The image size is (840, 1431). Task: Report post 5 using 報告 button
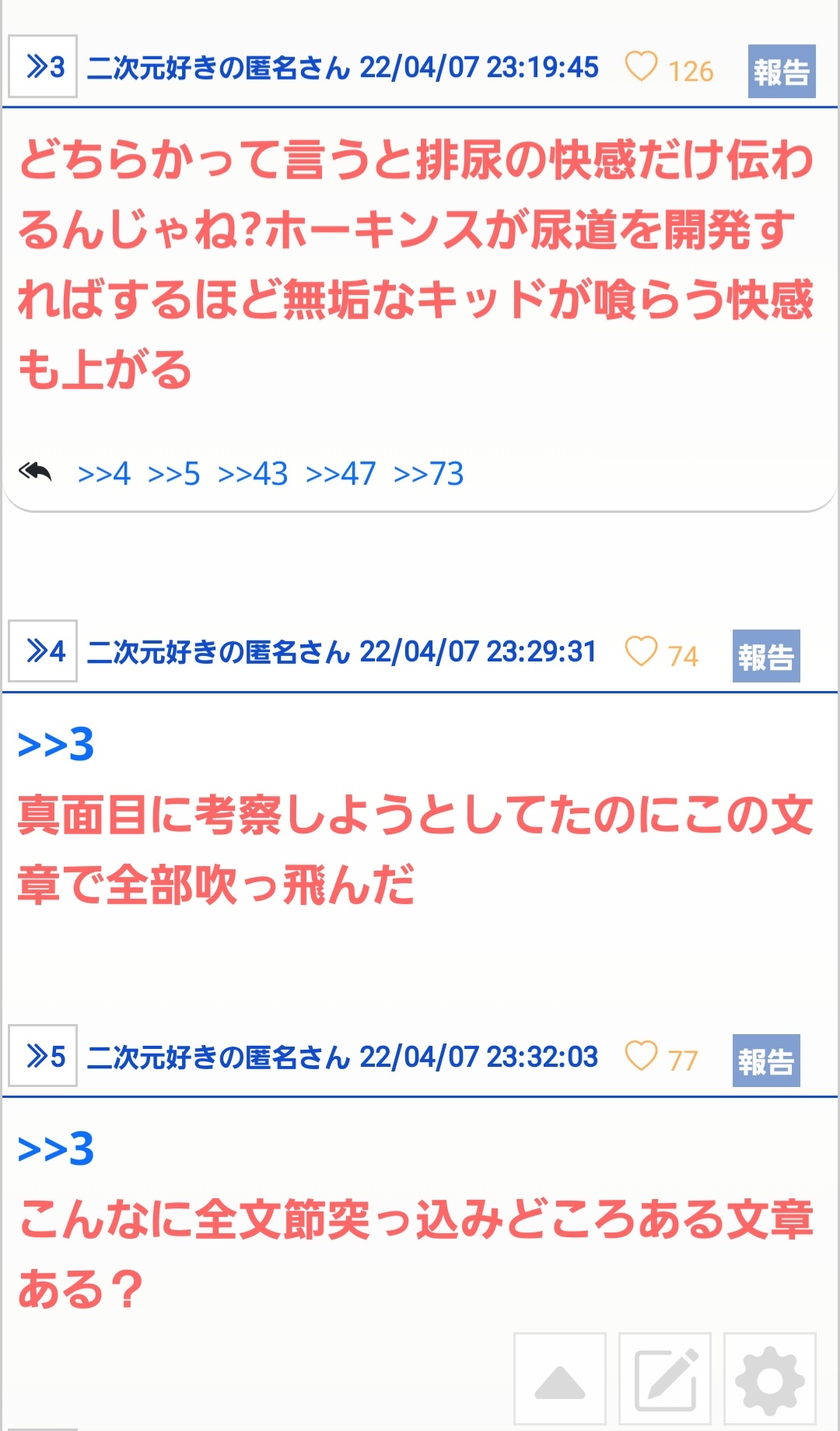(x=765, y=1061)
